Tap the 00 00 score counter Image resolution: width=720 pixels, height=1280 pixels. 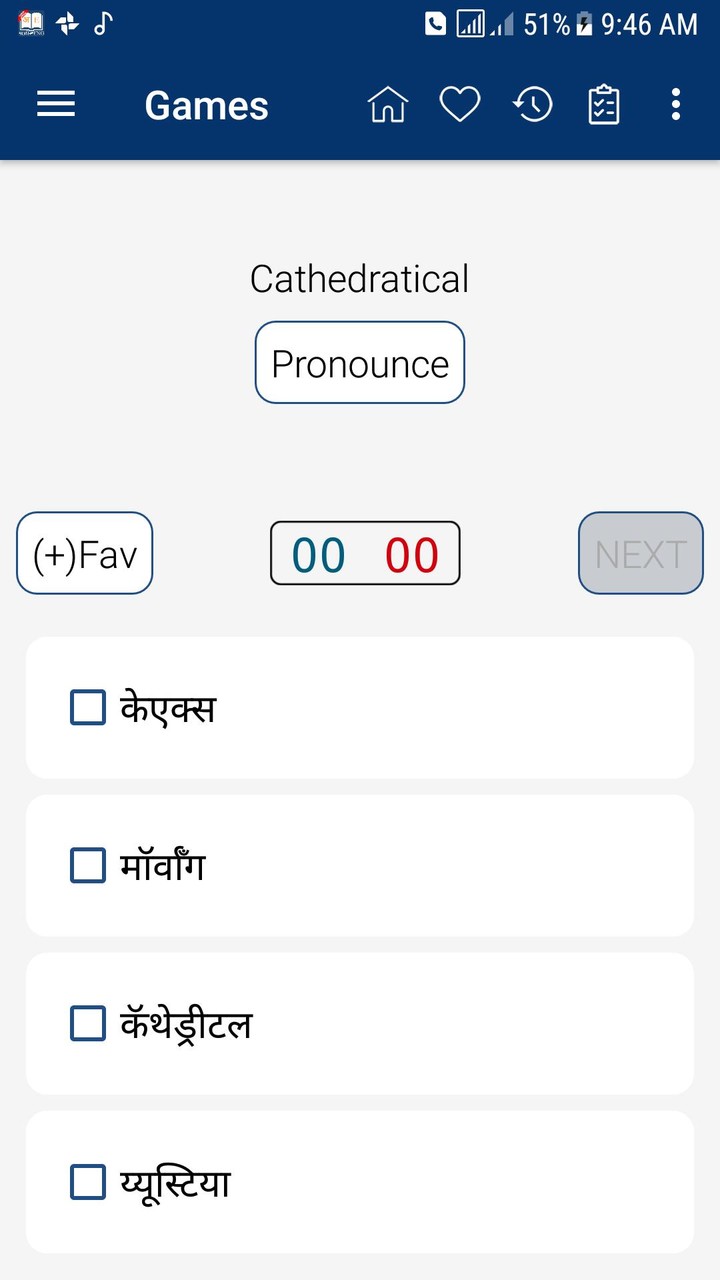point(364,553)
